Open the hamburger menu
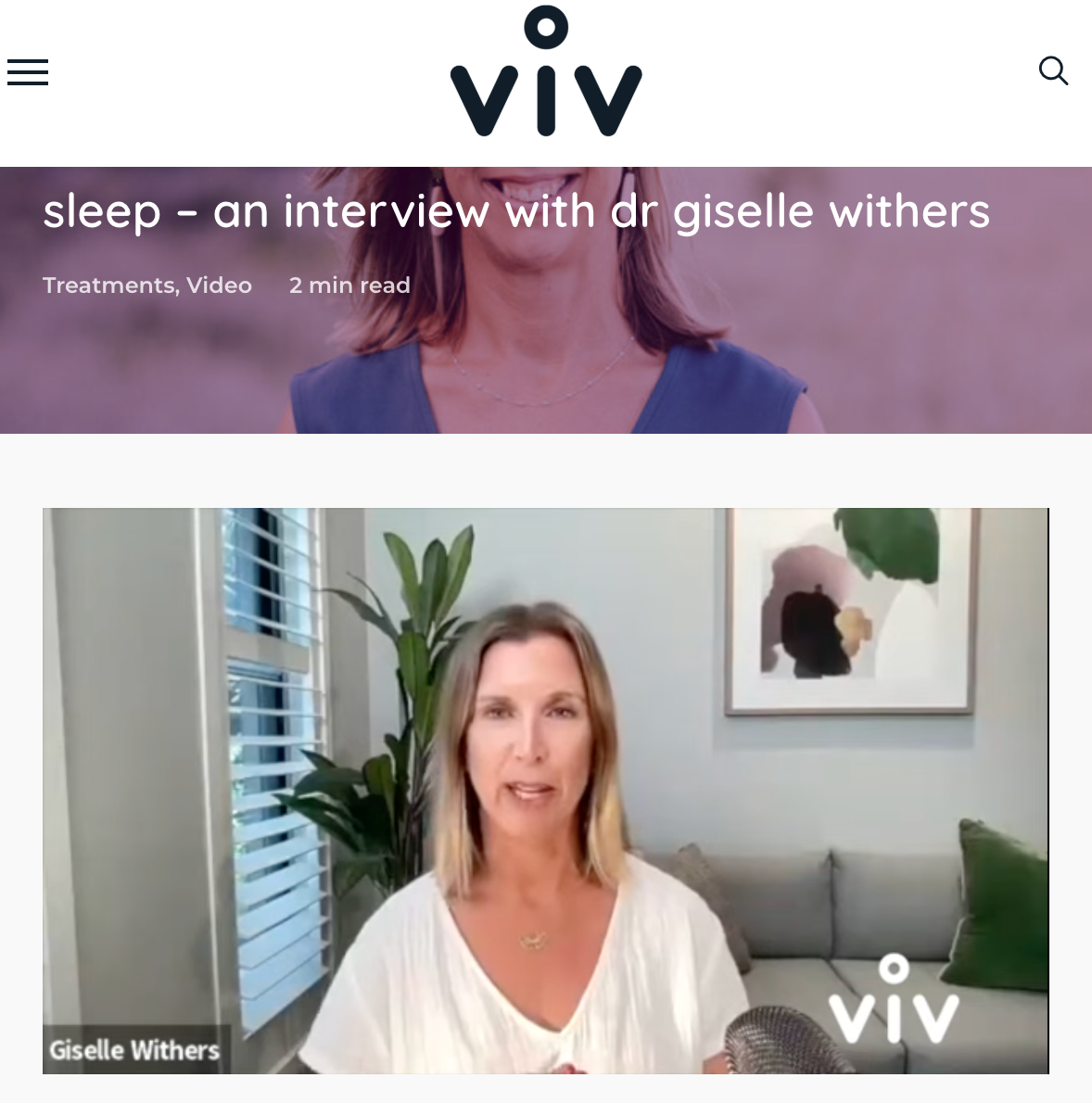 point(28,72)
